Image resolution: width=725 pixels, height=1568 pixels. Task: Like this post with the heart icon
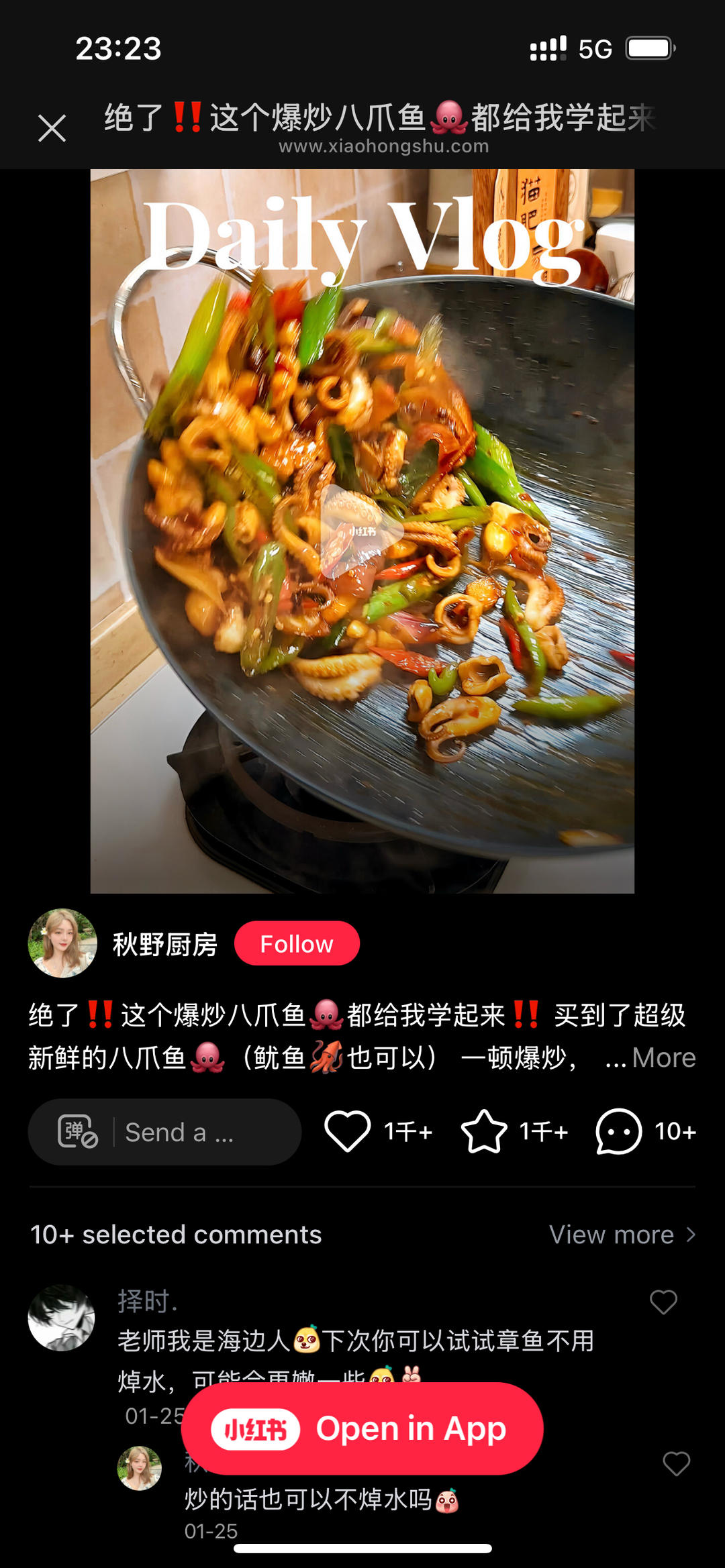click(348, 1131)
